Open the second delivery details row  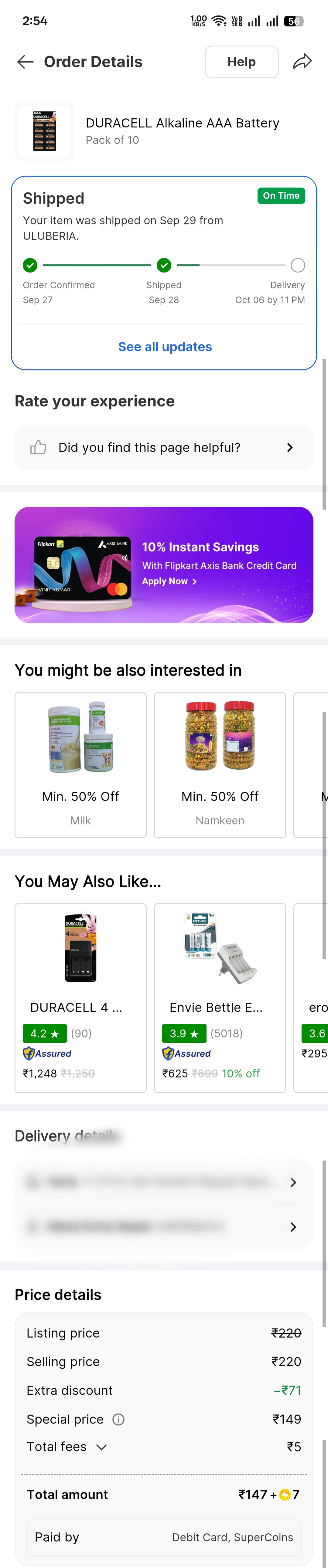coord(163,1227)
